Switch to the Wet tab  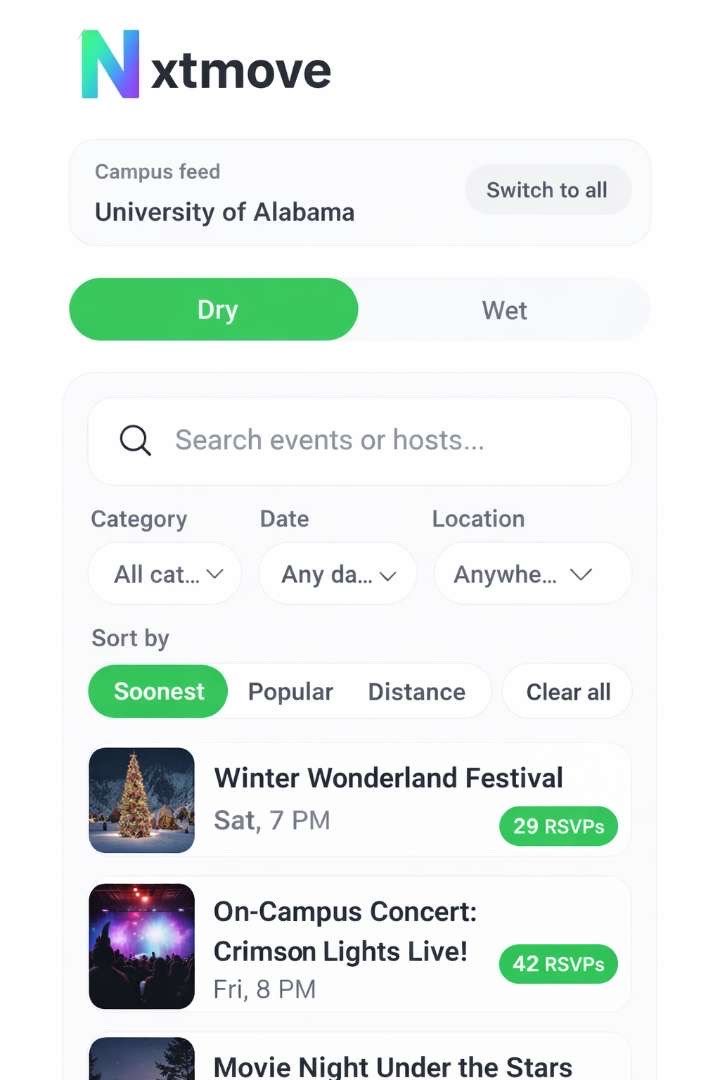(x=504, y=310)
